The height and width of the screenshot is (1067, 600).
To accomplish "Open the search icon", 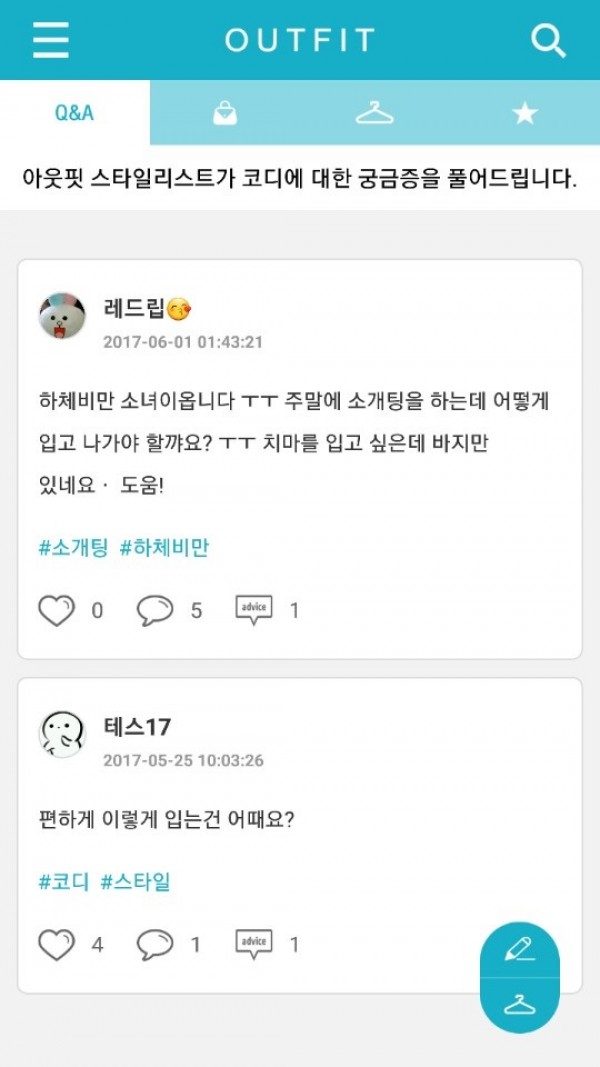I will pos(548,40).
